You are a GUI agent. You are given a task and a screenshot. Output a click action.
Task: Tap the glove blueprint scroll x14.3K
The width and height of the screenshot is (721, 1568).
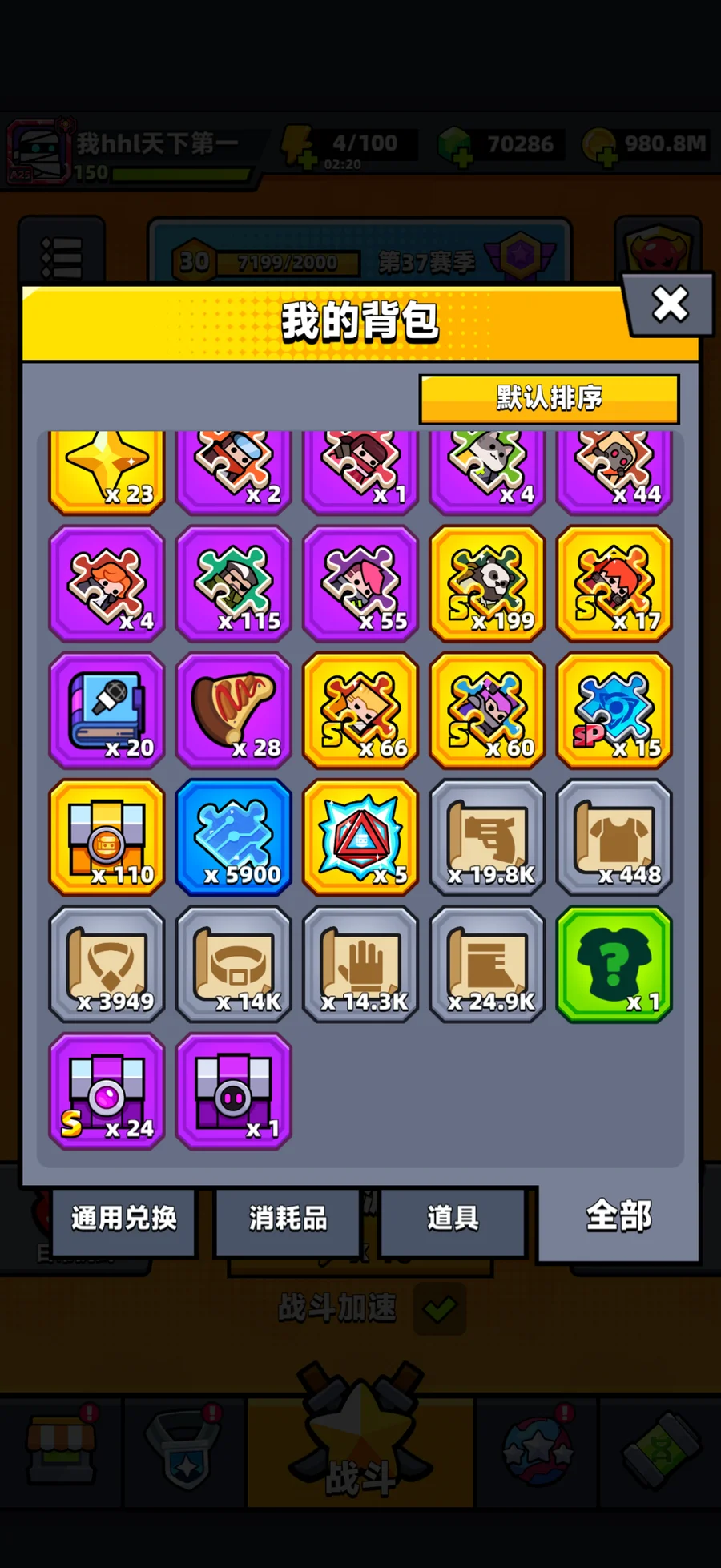click(x=360, y=964)
